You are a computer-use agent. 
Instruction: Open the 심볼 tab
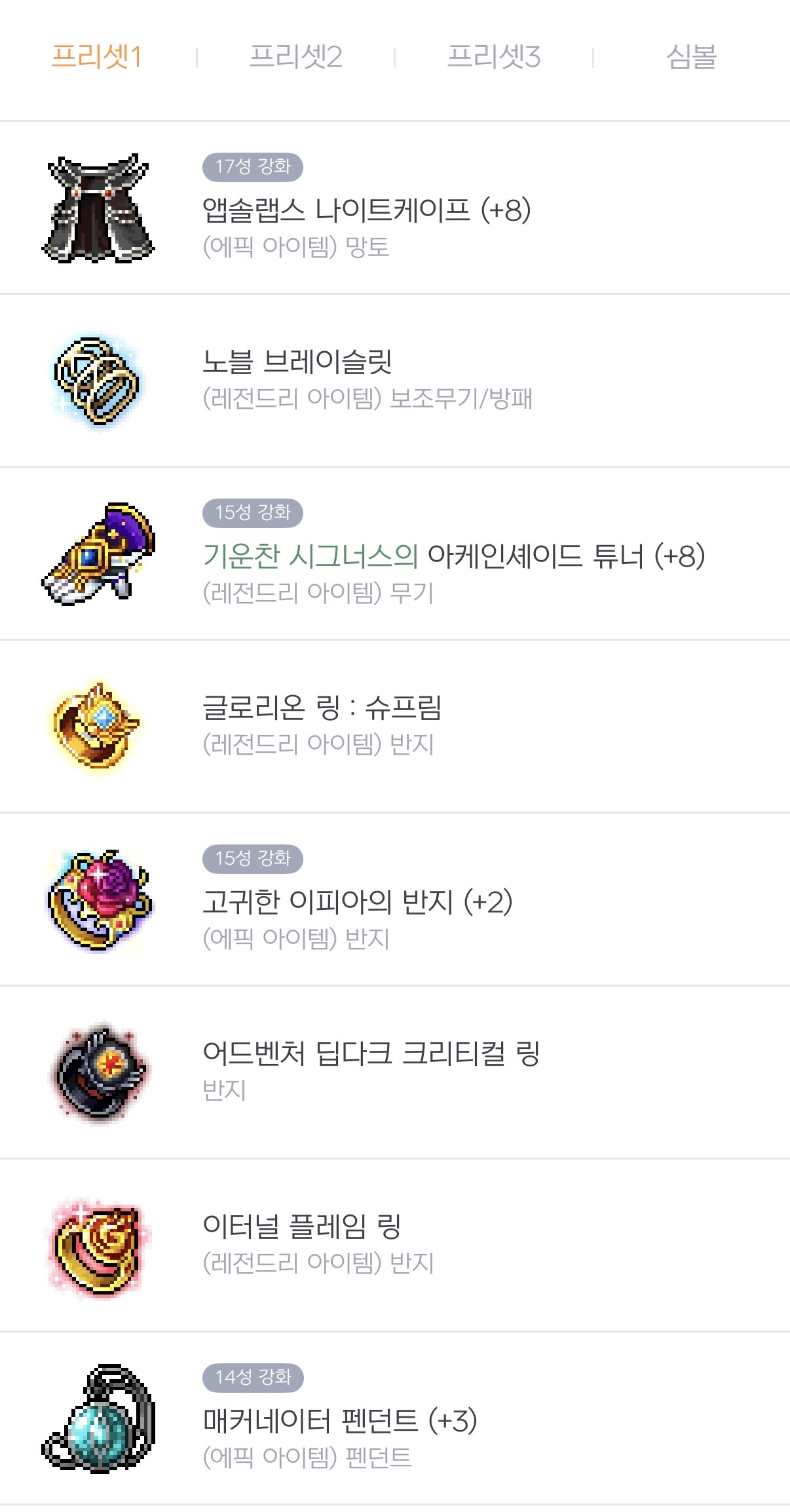tap(691, 57)
